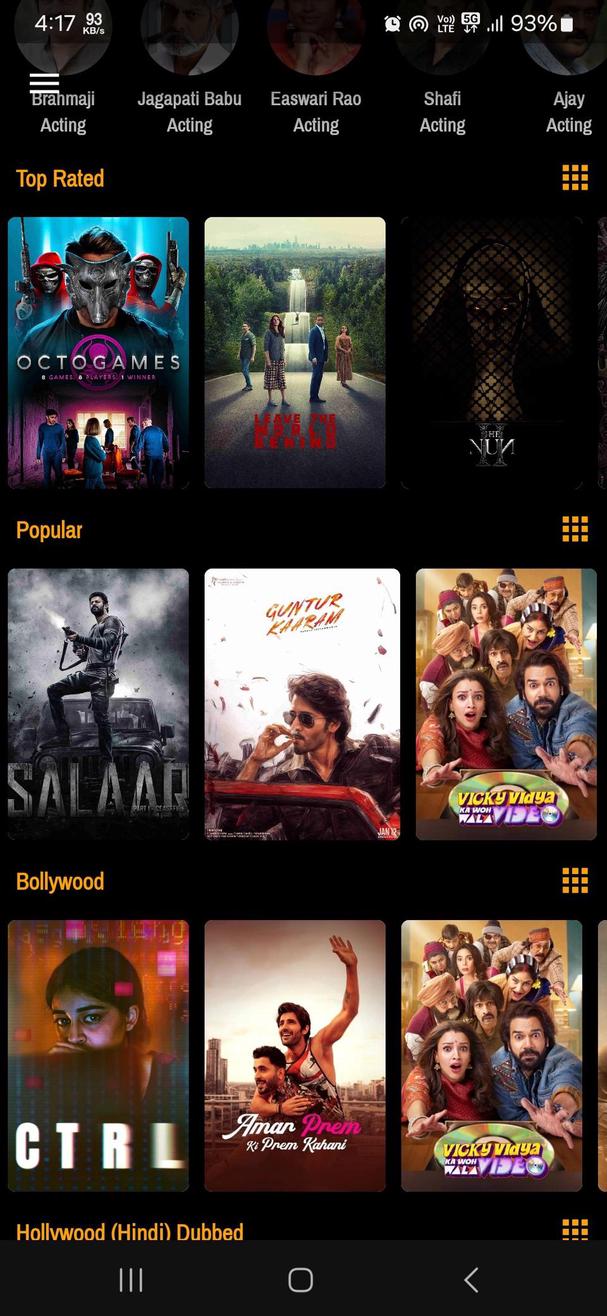This screenshot has width=607, height=1316.
Task: View all Popular movies grid
Action: (x=575, y=529)
